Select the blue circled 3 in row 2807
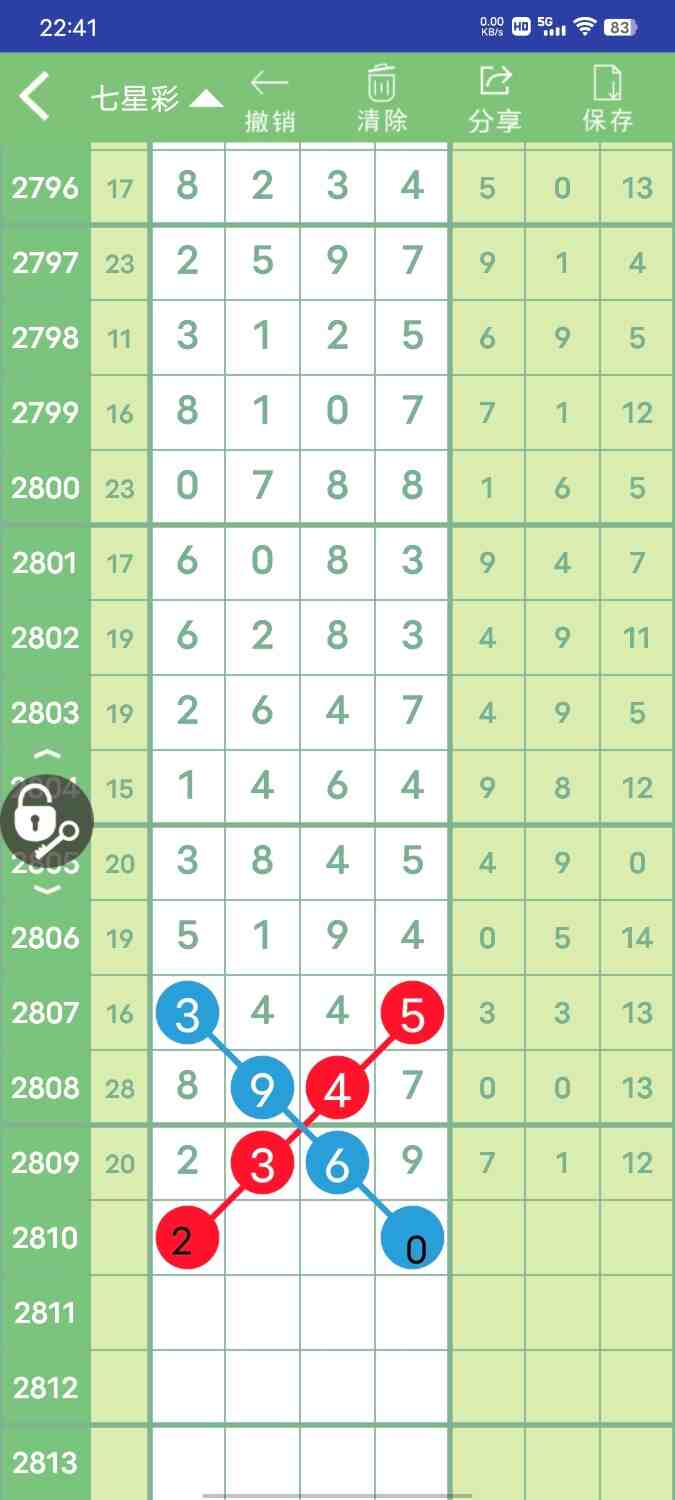This screenshot has width=675, height=1500. tap(187, 1014)
